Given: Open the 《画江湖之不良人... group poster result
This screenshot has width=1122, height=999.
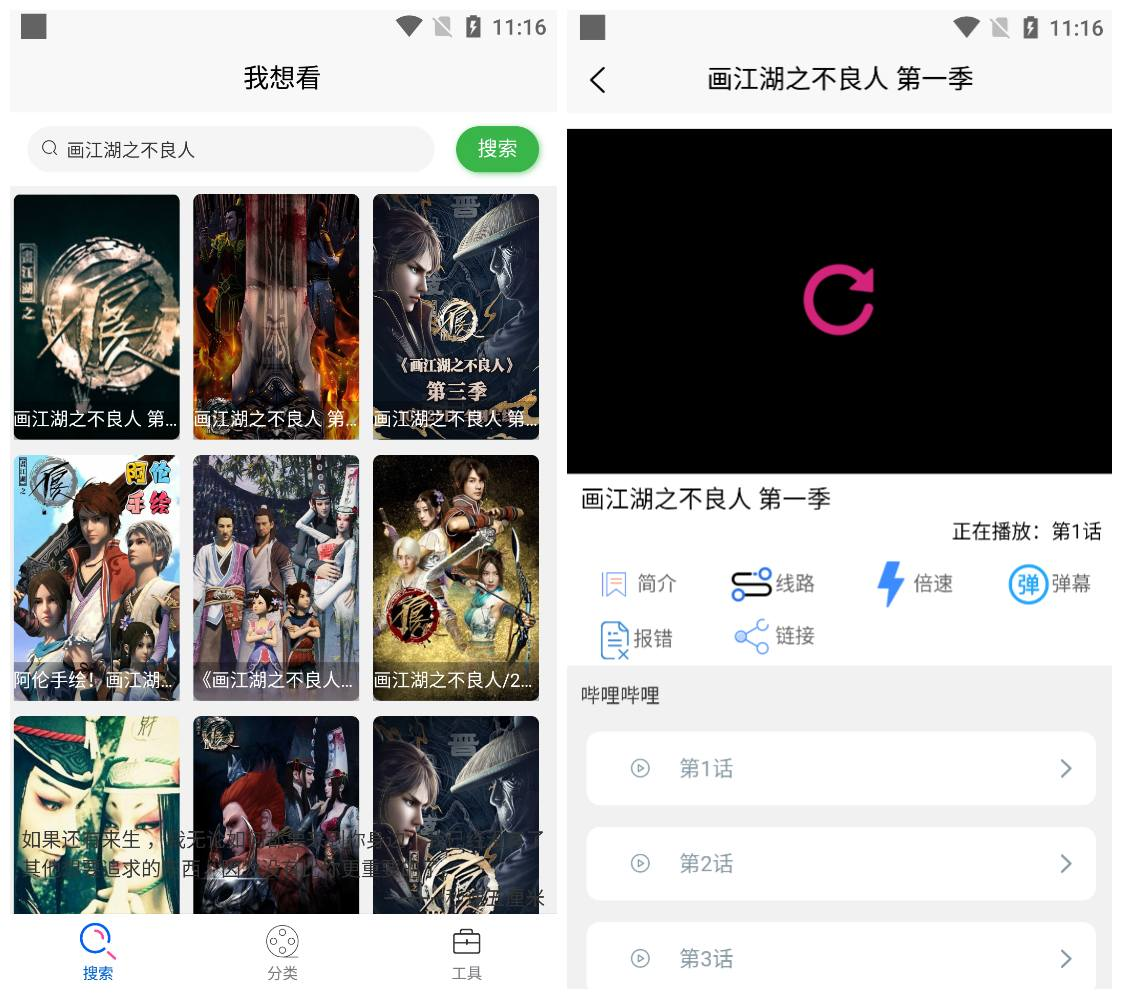Looking at the screenshot, I should (276, 577).
